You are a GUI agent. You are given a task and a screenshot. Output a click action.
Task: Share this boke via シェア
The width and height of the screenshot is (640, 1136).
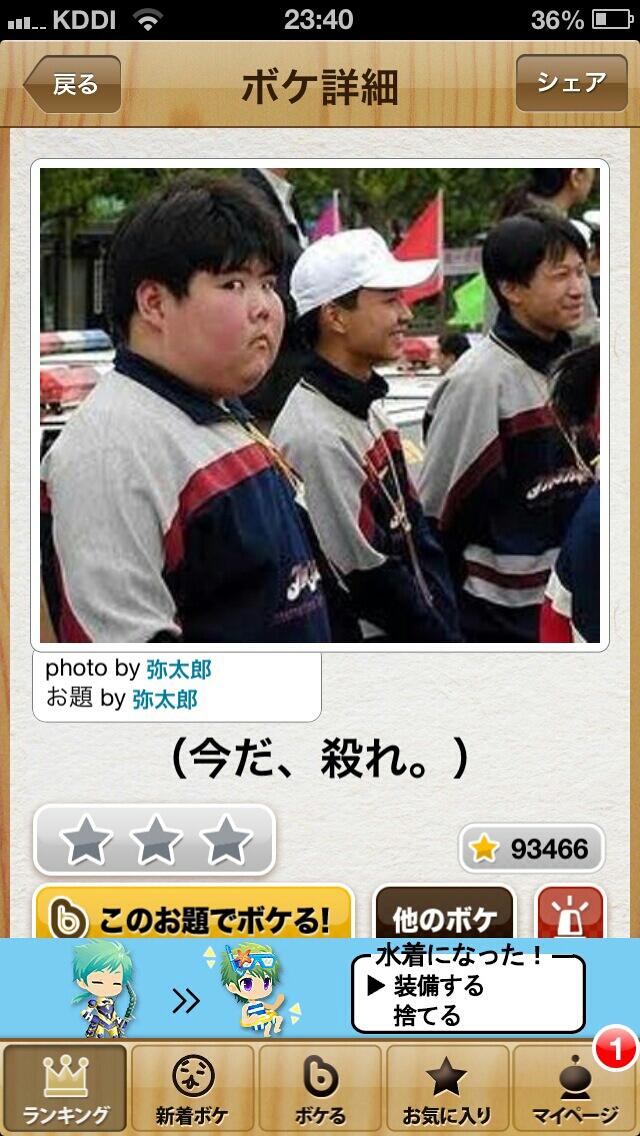[571, 83]
